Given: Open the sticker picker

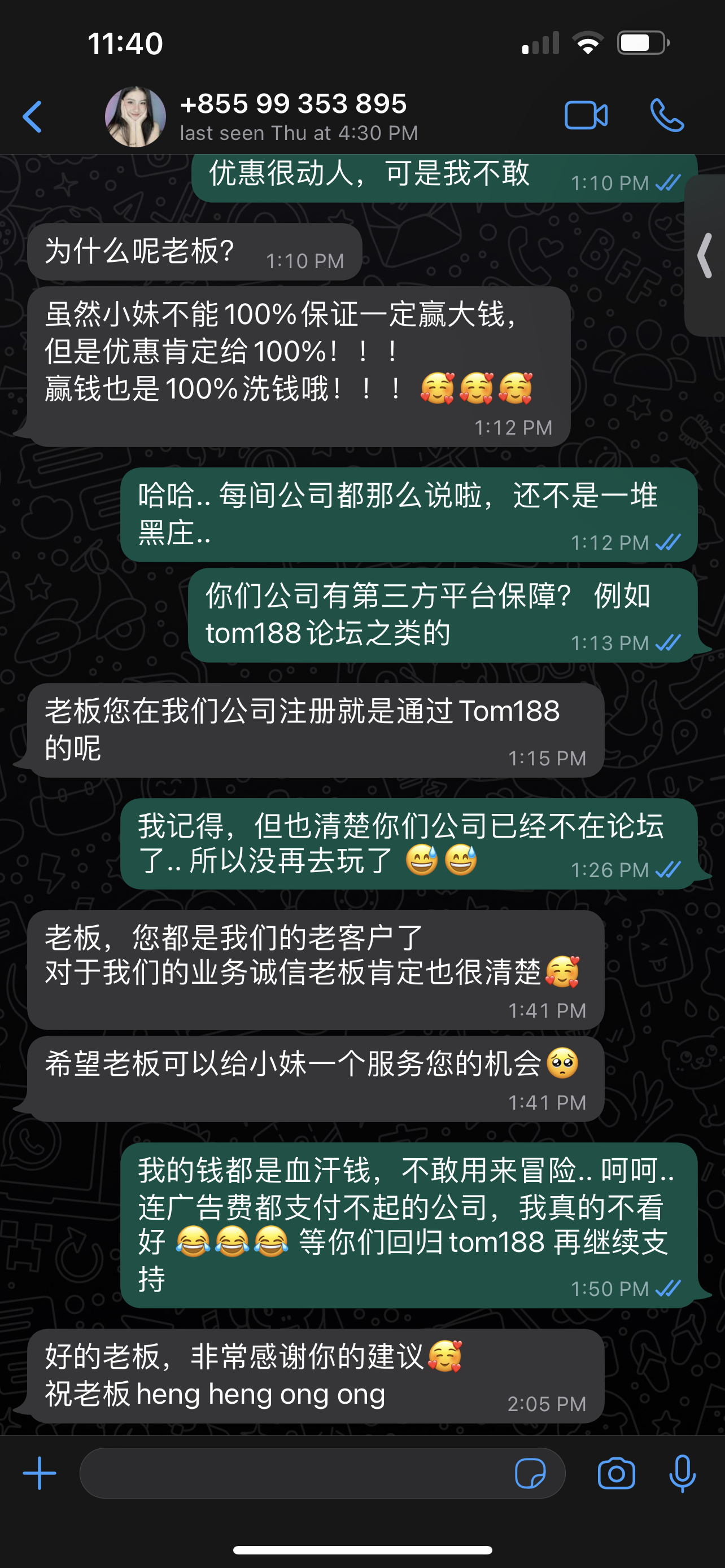Looking at the screenshot, I should tap(530, 1474).
